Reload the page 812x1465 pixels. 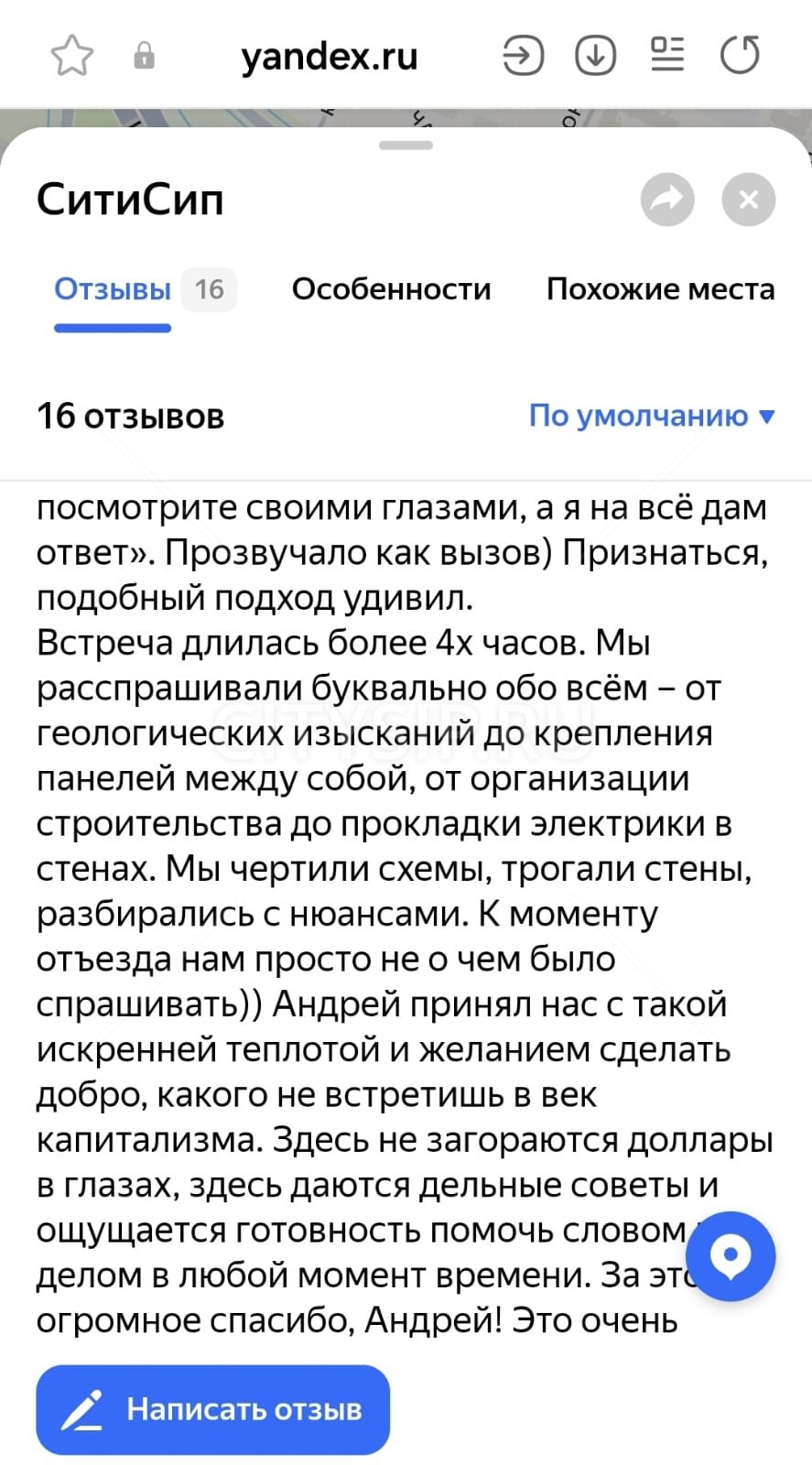tap(740, 55)
